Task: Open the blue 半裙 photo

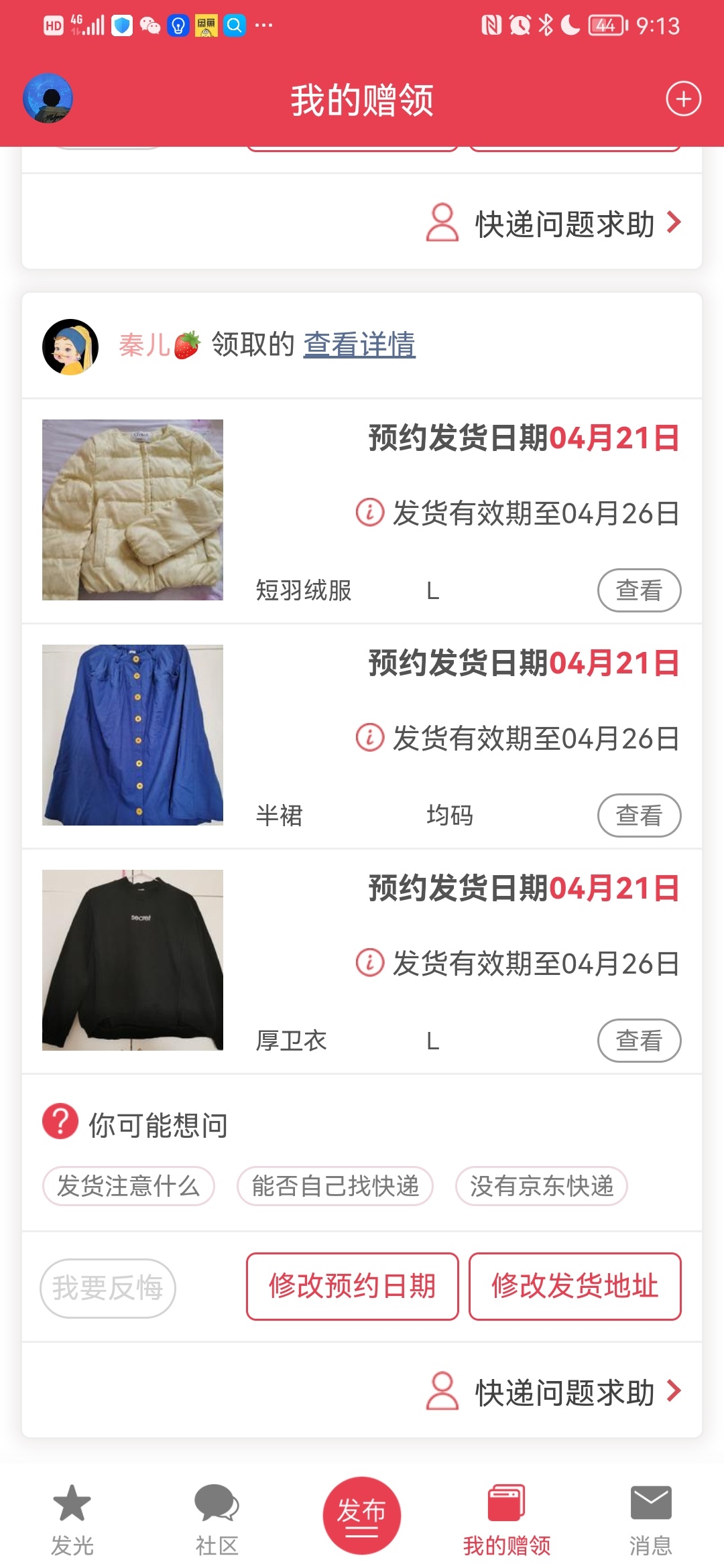Action: click(133, 735)
